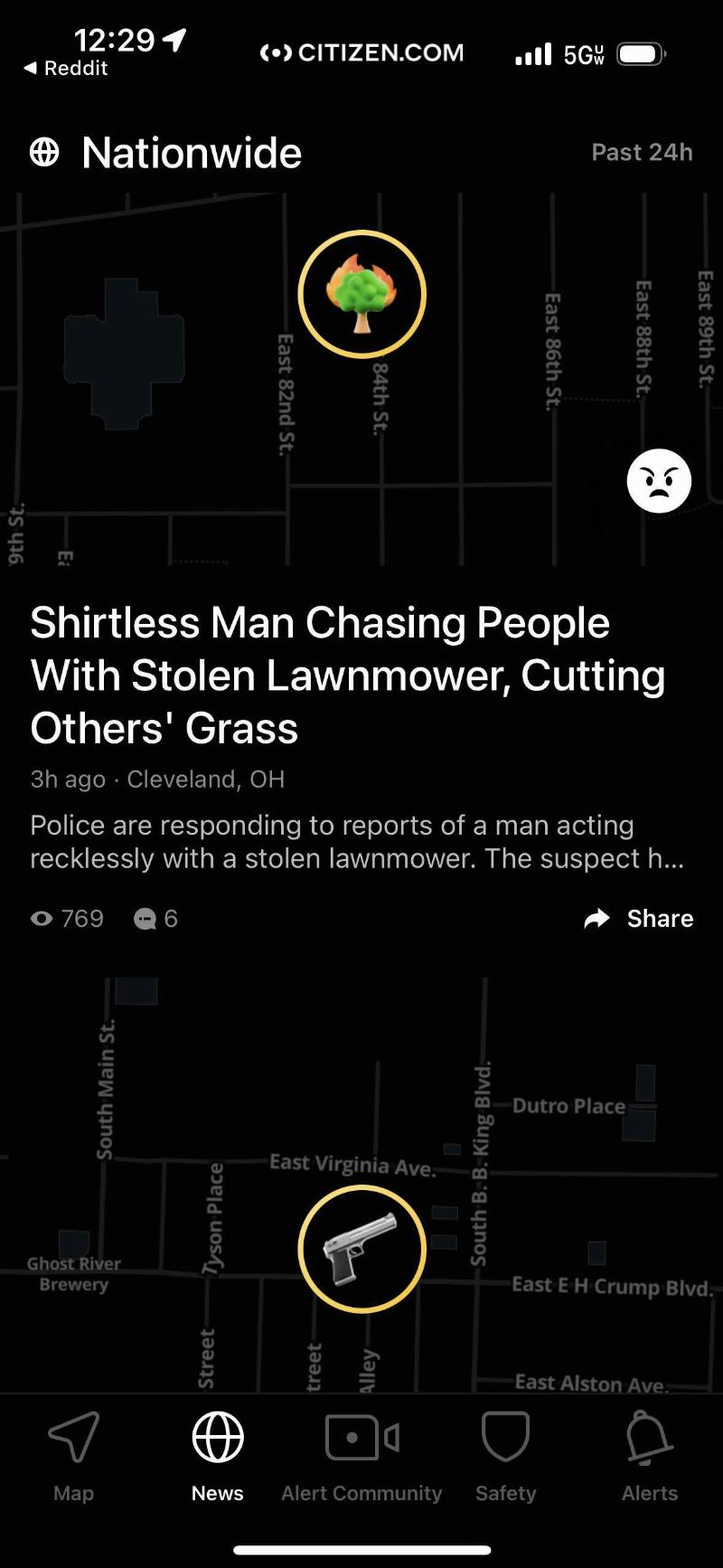Select the News tab

218,1456
